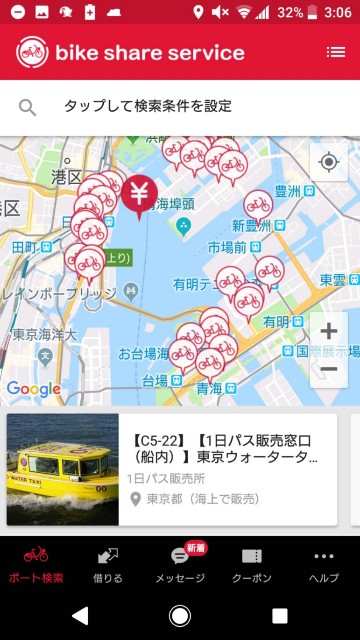360x640 pixels.
Task: Open the C5-22 Tokyo Water Taxi card
Action: (x=172, y=469)
